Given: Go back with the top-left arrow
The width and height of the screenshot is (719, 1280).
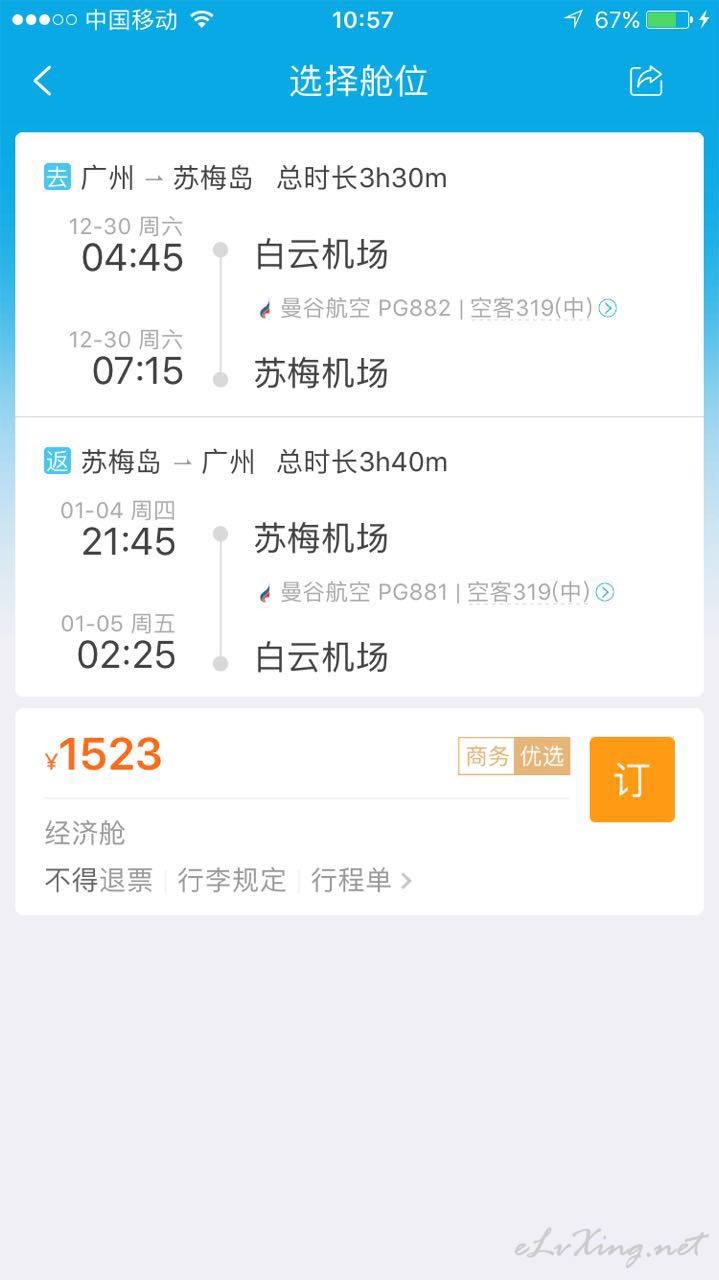Looking at the screenshot, I should [x=42, y=81].
